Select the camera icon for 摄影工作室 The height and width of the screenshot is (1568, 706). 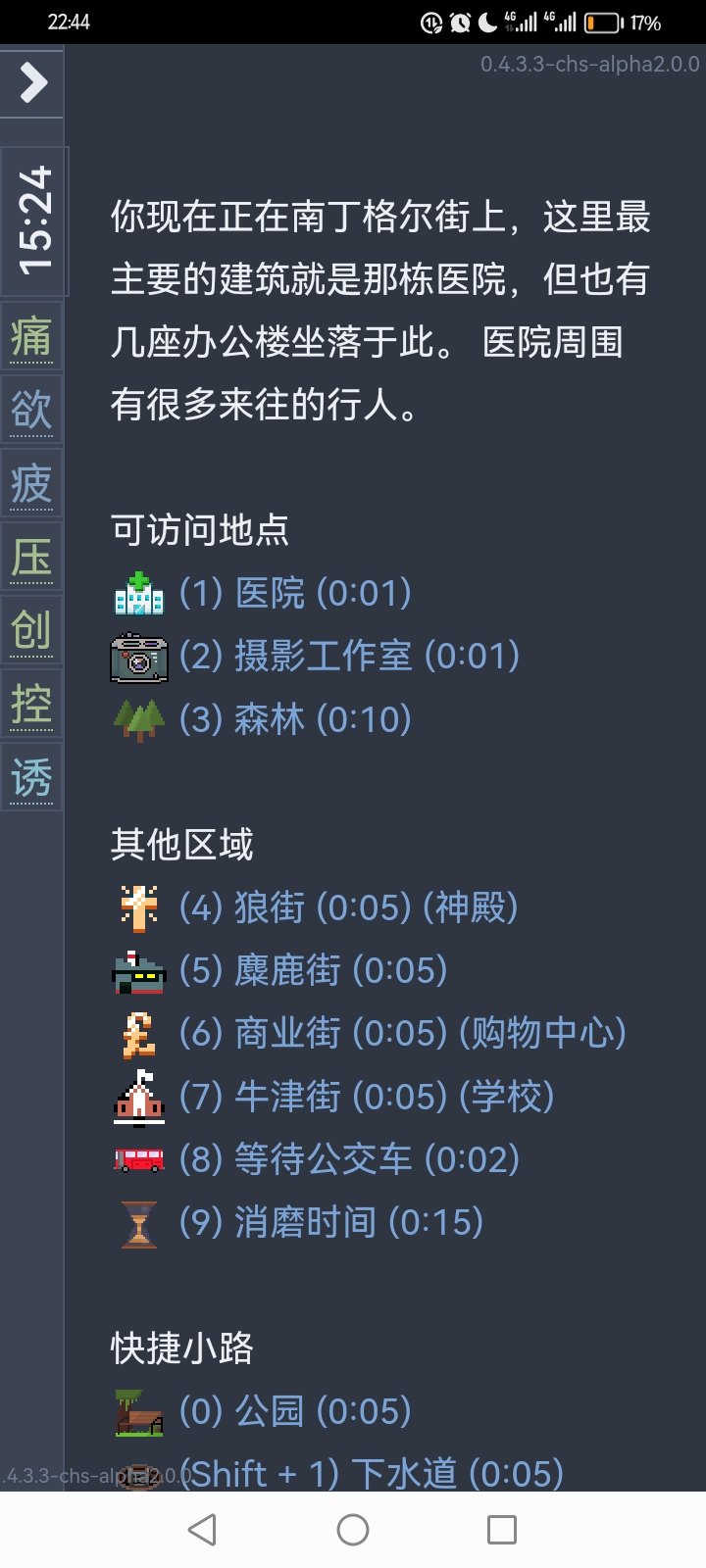[x=140, y=658]
